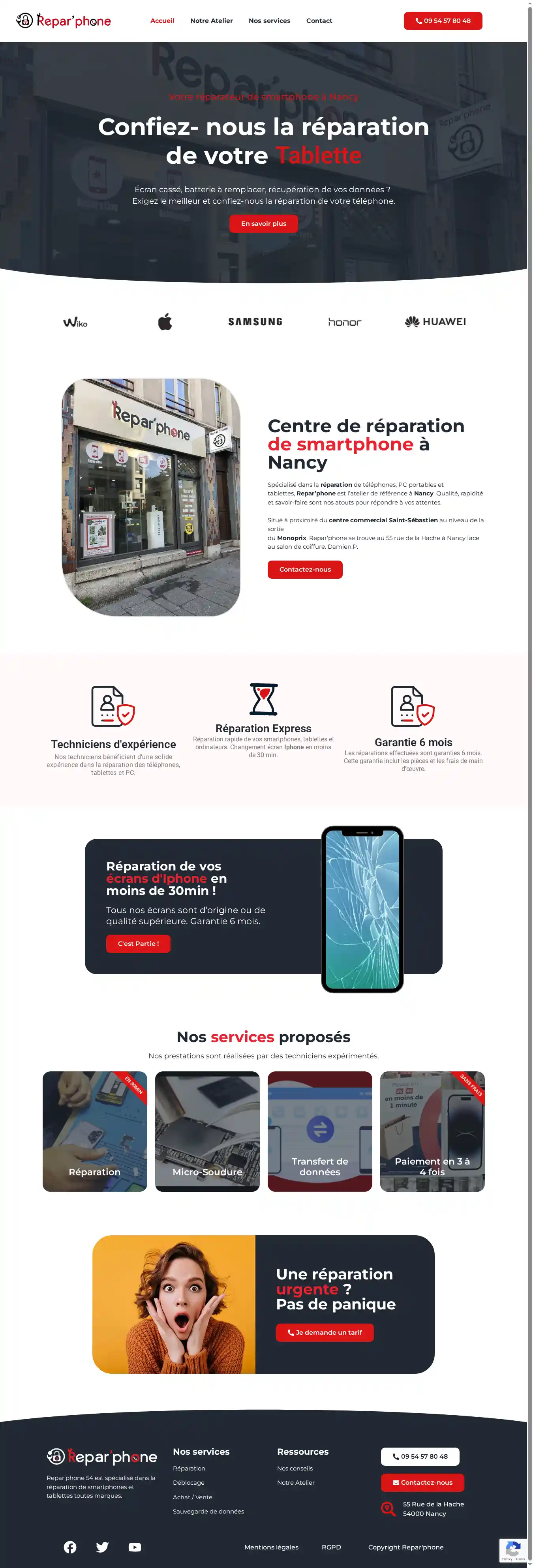Screen dimensions: 533x1568
Task: Go to Nos services in the top menu
Action: [x=269, y=21]
